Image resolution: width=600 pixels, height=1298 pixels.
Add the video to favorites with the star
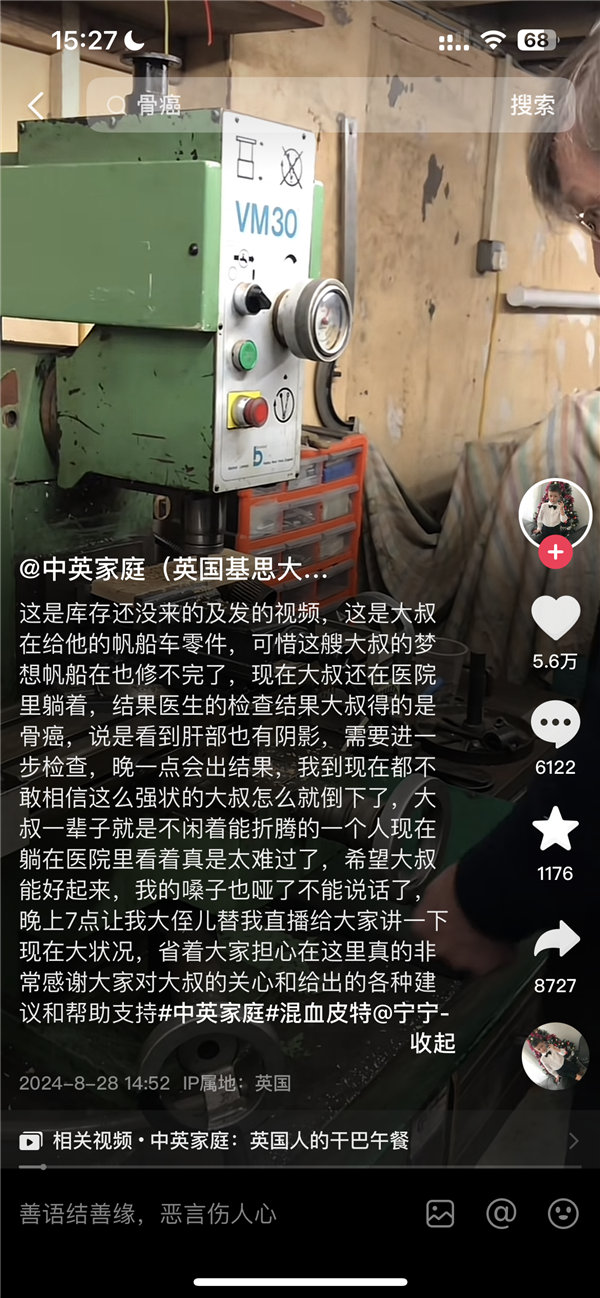click(555, 830)
